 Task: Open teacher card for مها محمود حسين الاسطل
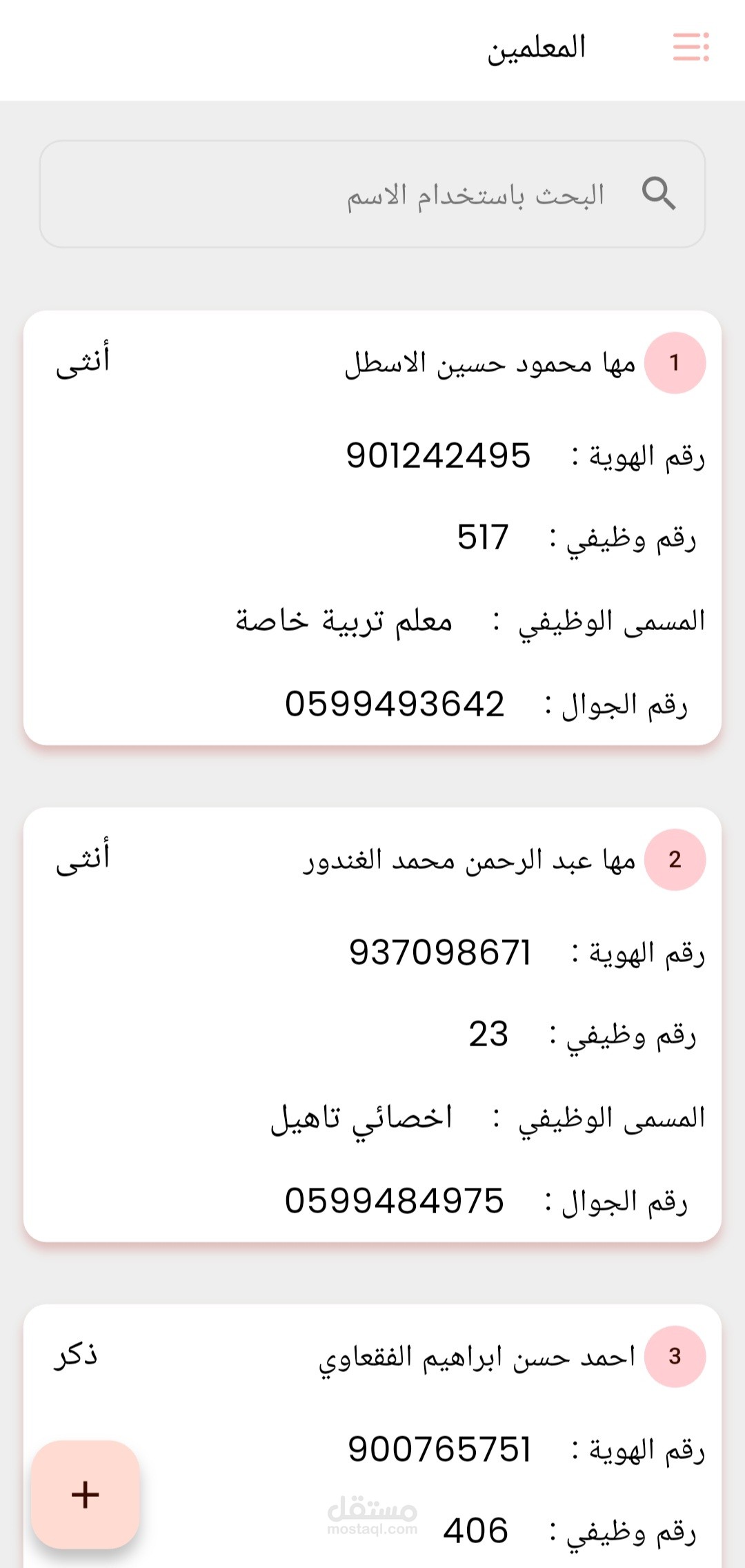point(372,527)
